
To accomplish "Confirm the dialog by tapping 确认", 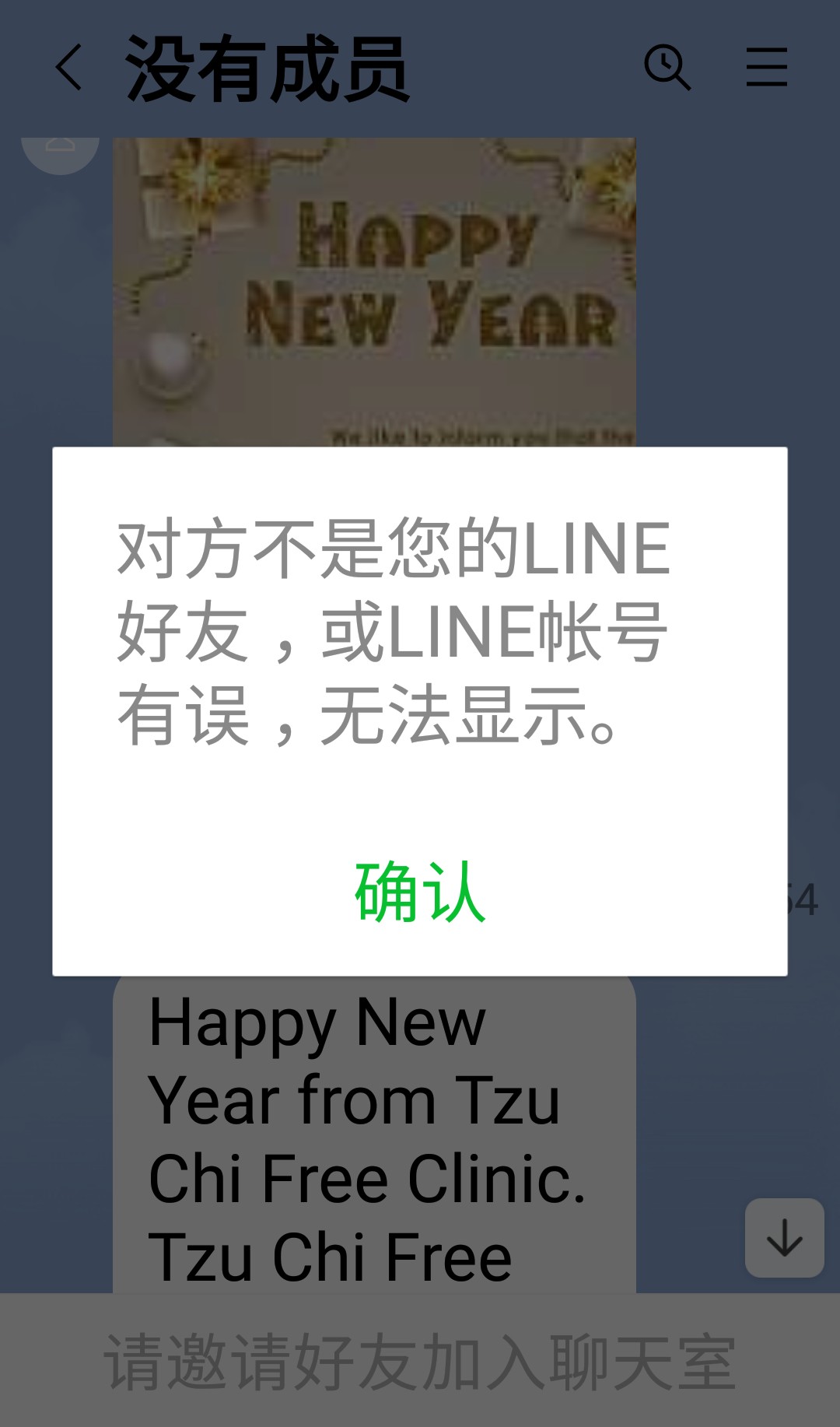I will 420,892.
